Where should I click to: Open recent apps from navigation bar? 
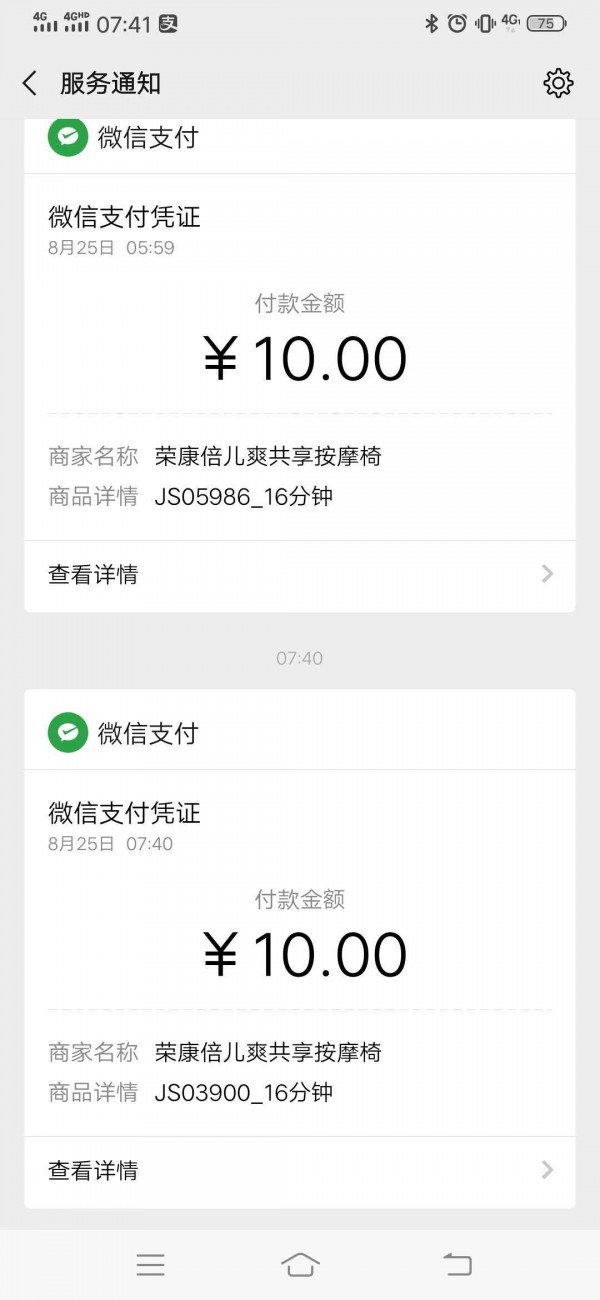tap(150, 1264)
